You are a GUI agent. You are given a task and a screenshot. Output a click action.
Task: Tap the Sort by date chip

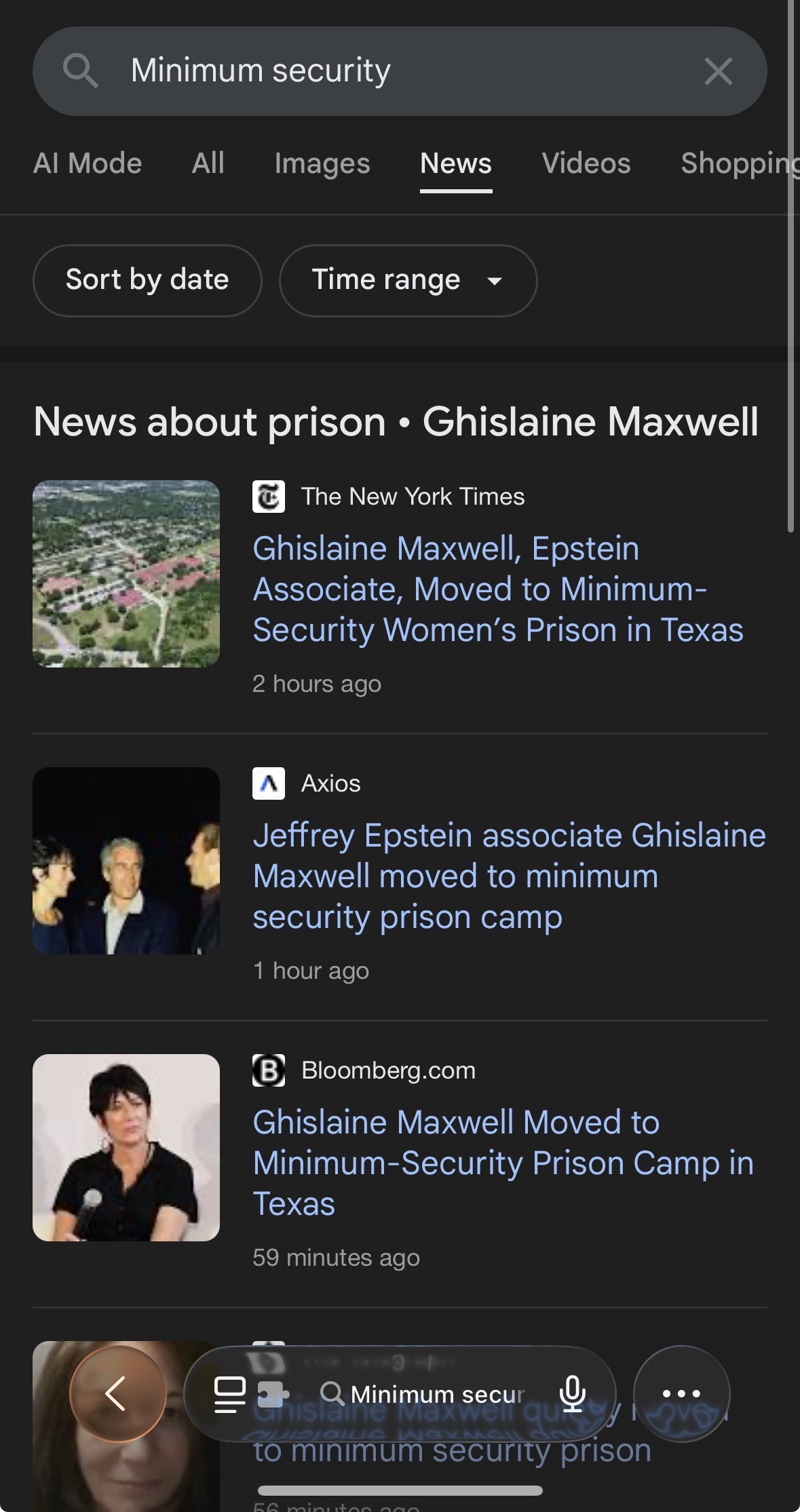click(147, 280)
